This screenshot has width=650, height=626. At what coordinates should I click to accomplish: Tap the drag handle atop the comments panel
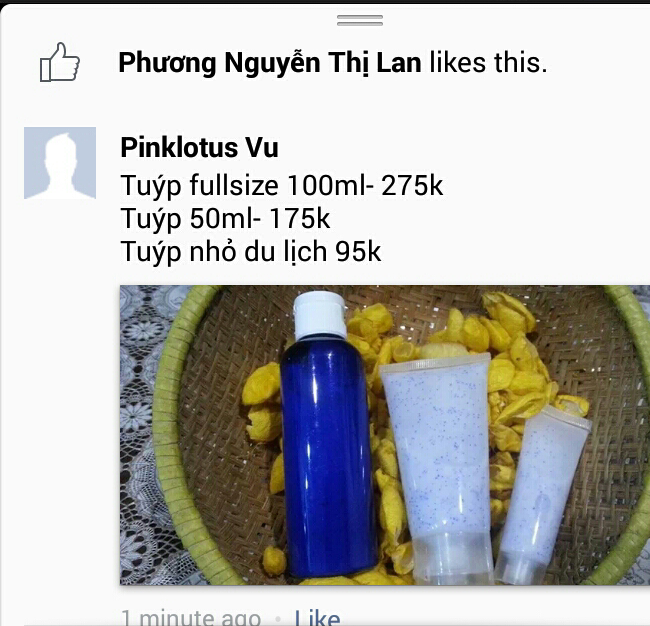point(360,20)
